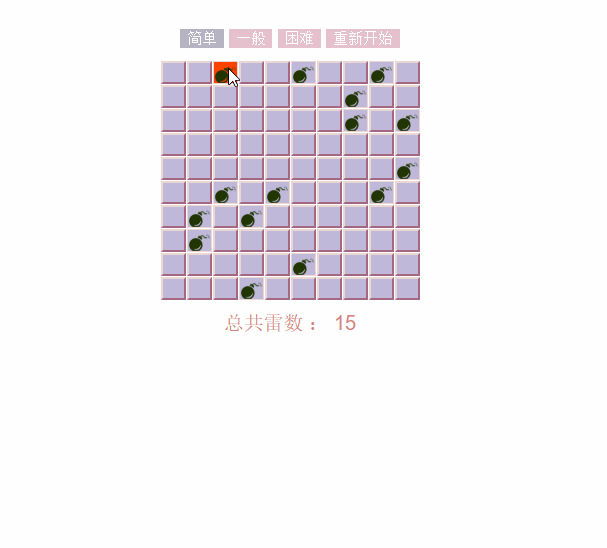The image size is (607, 548).
Task: Select the 简单 easy difficulty
Action: (202, 39)
